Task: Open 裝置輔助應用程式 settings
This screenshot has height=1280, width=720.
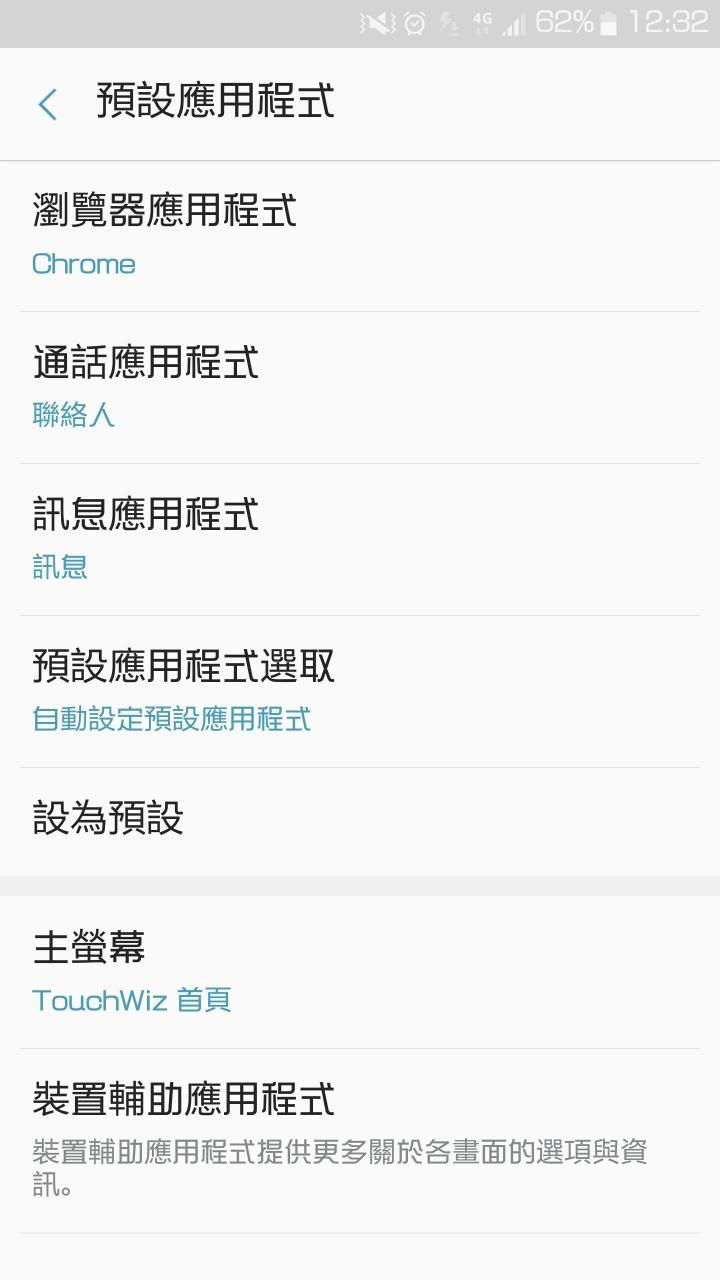Action: tap(360, 1141)
